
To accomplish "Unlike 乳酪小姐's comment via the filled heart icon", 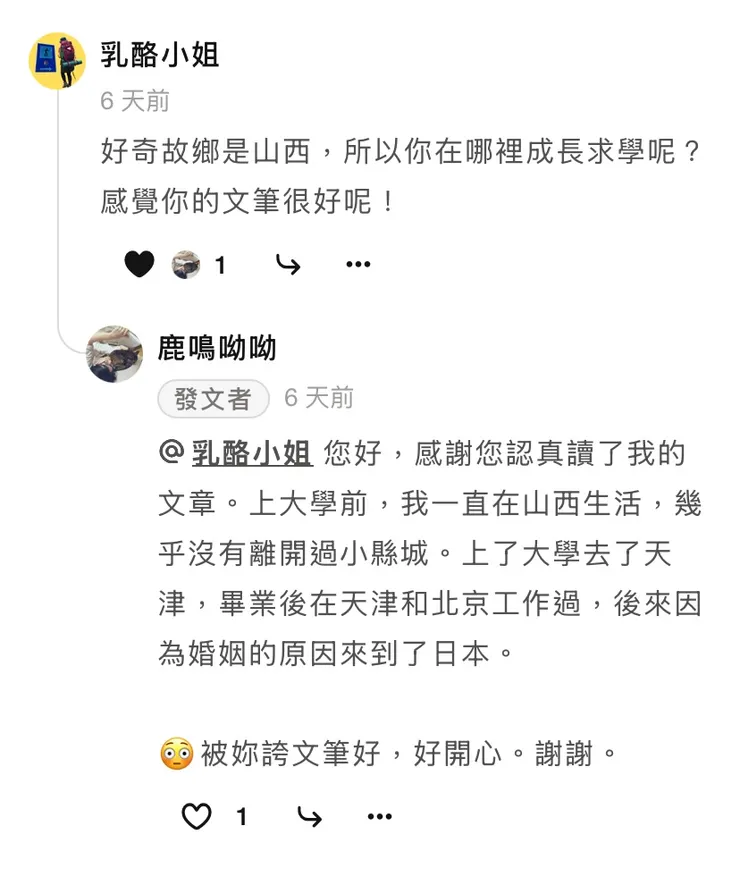I will point(139,264).
